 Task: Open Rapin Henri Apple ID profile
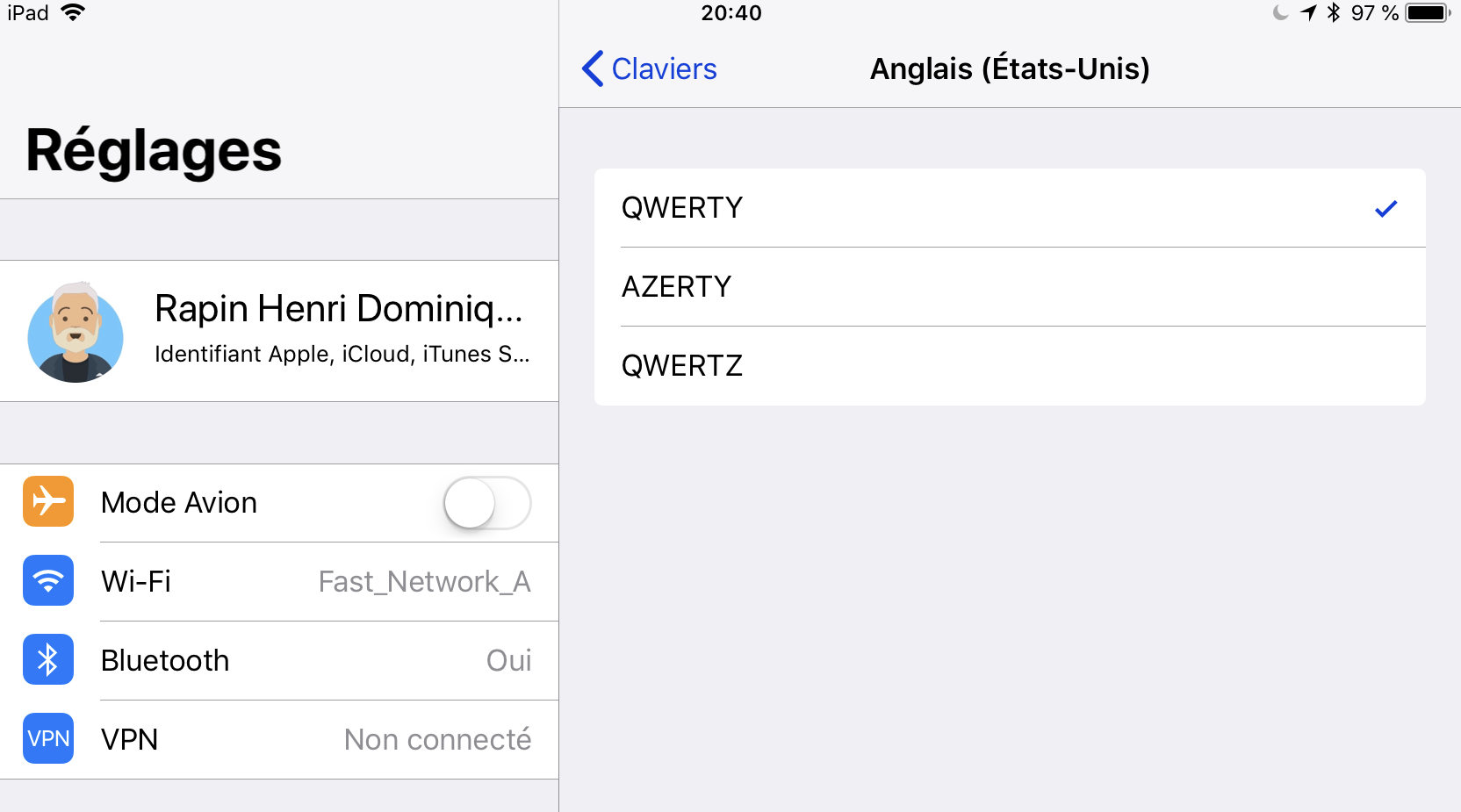(x=279, y=331)
